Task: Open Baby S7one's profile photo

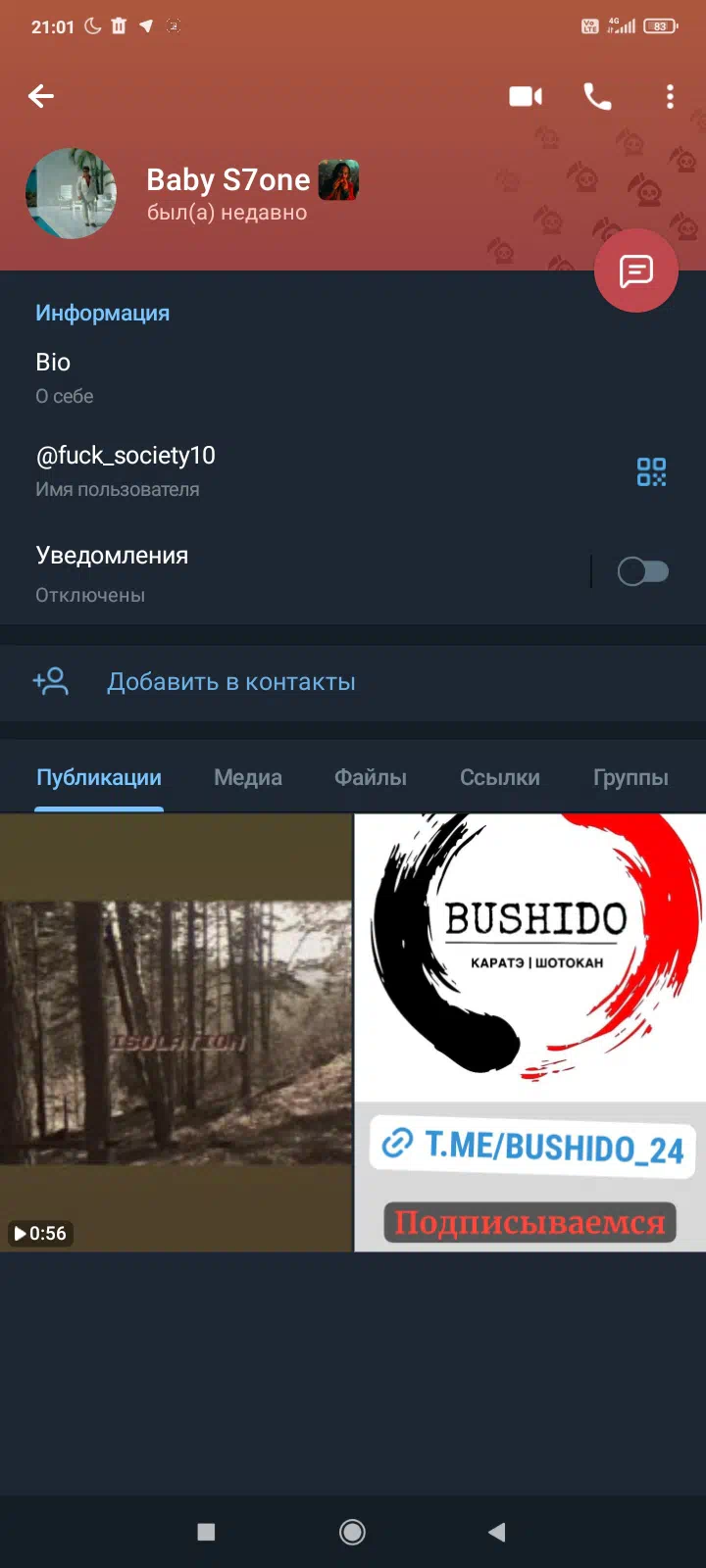Action: pos(71,194)
